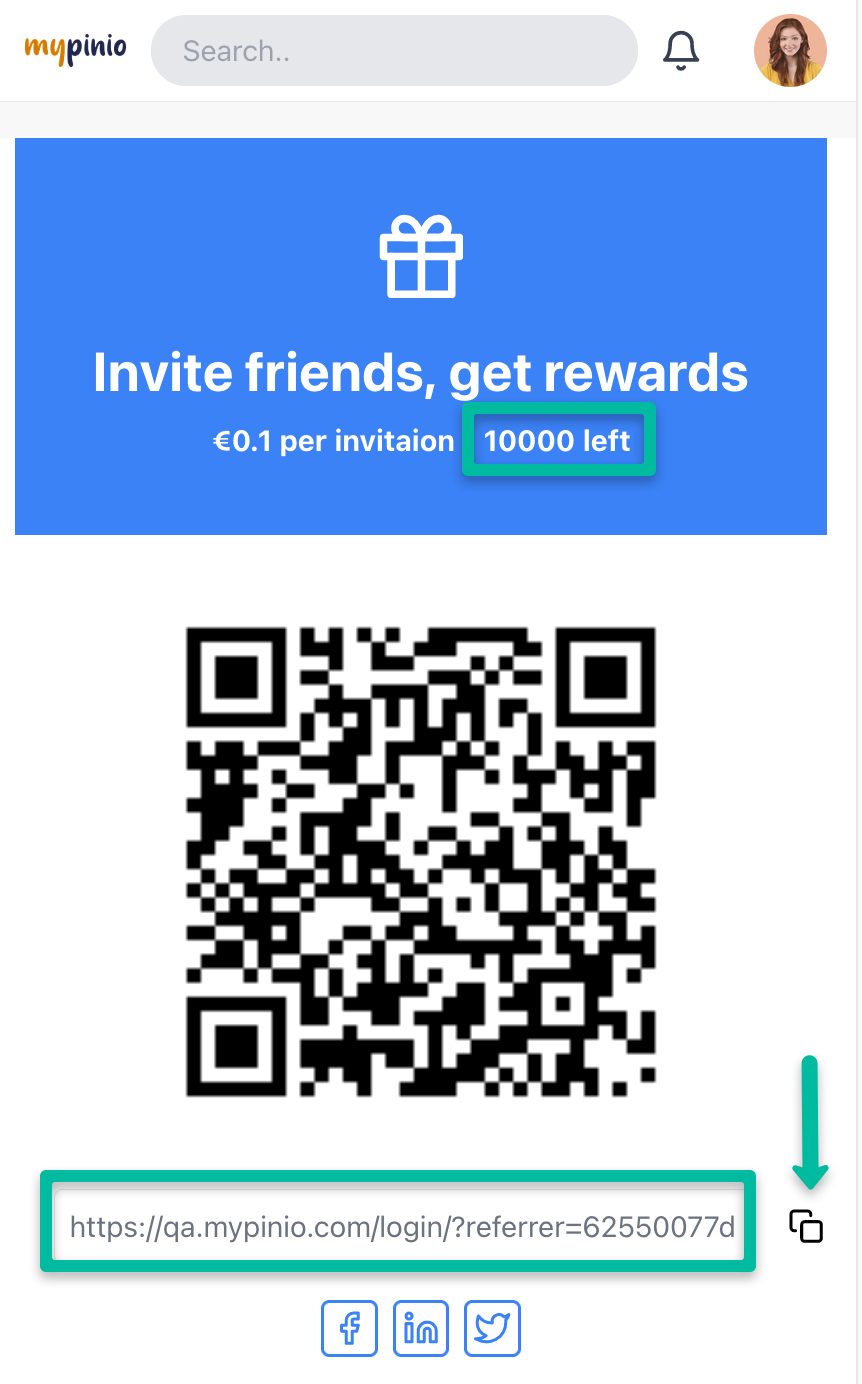Click the '10000 left' invitation counter badge
The image size is (862, 1384).
558,440
